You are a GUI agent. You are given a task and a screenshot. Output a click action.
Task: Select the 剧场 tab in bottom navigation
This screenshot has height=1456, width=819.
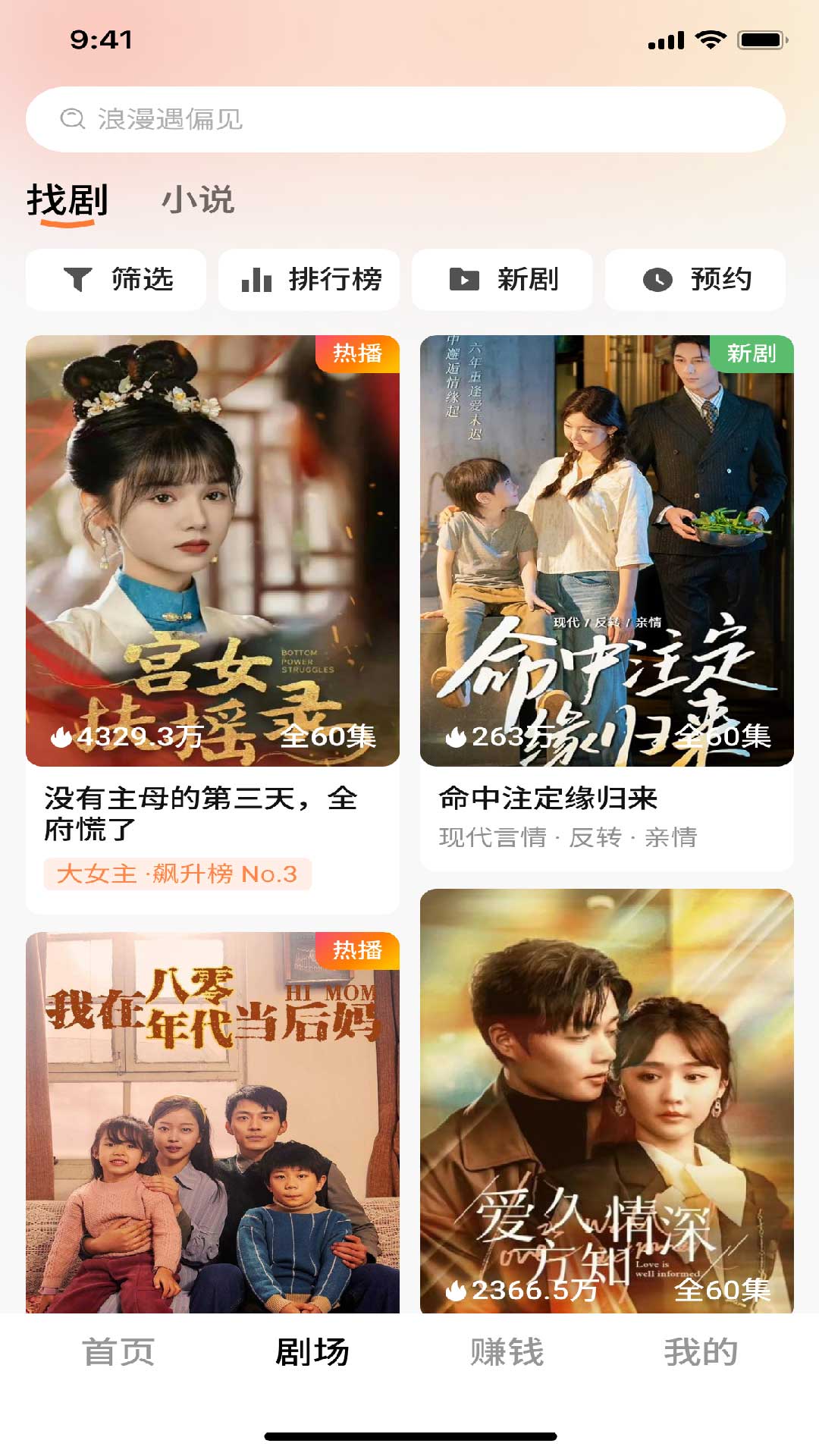coord(312,1352)
